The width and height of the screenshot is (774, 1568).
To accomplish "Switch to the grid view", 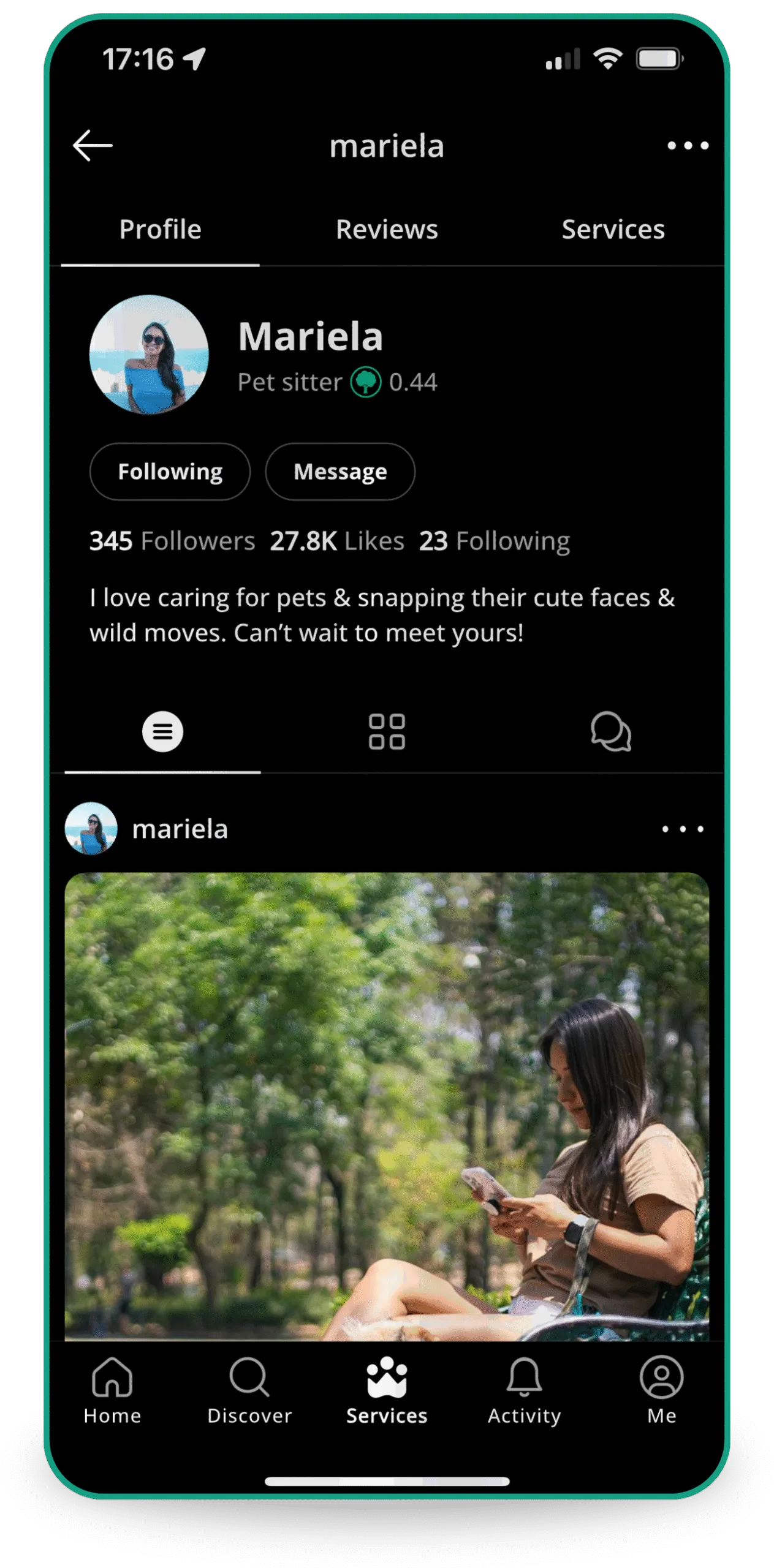I will tap(387, 731).
